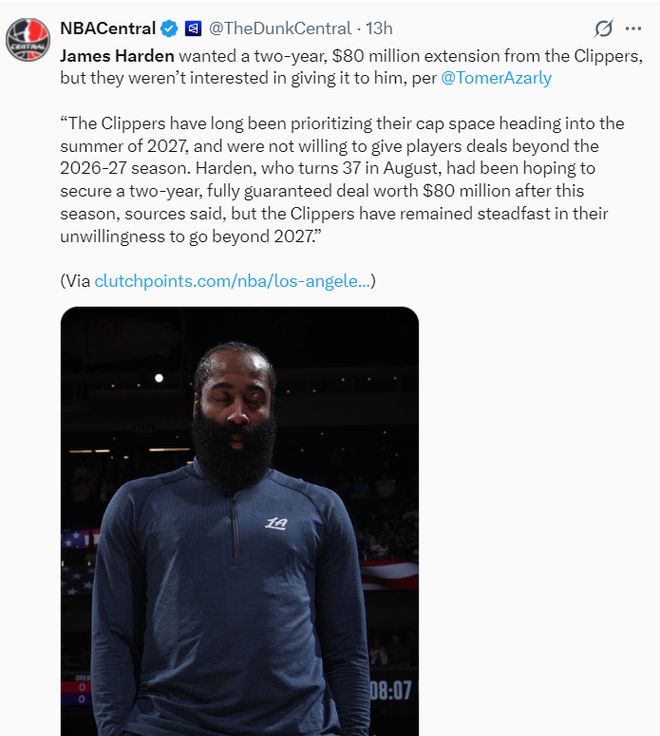Tap the Grok explain icon
Screen dimensions: 660x736
point(603,28)
